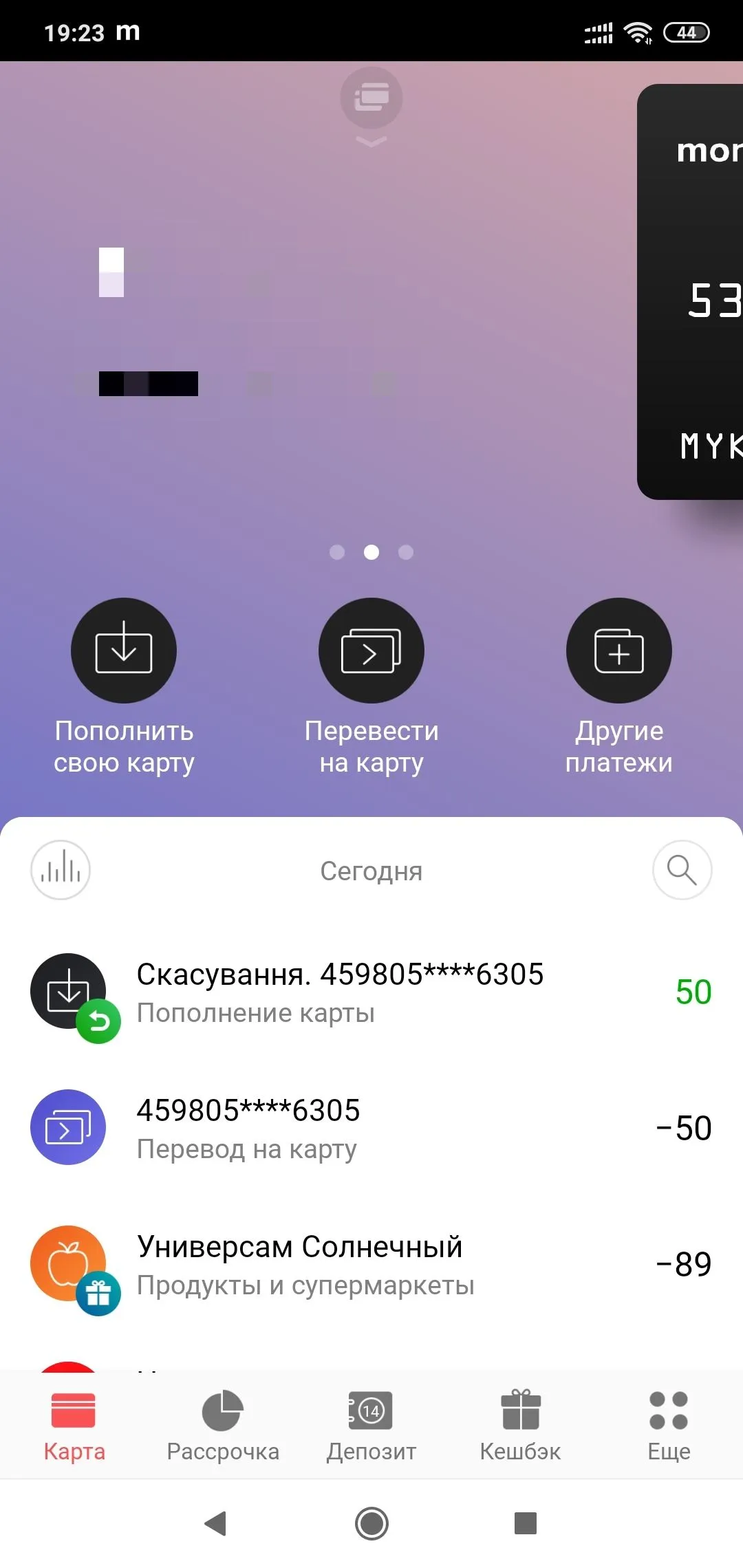Open Универсам Солнечный transaction
743x1568 pixels.
coord(371,1264)
